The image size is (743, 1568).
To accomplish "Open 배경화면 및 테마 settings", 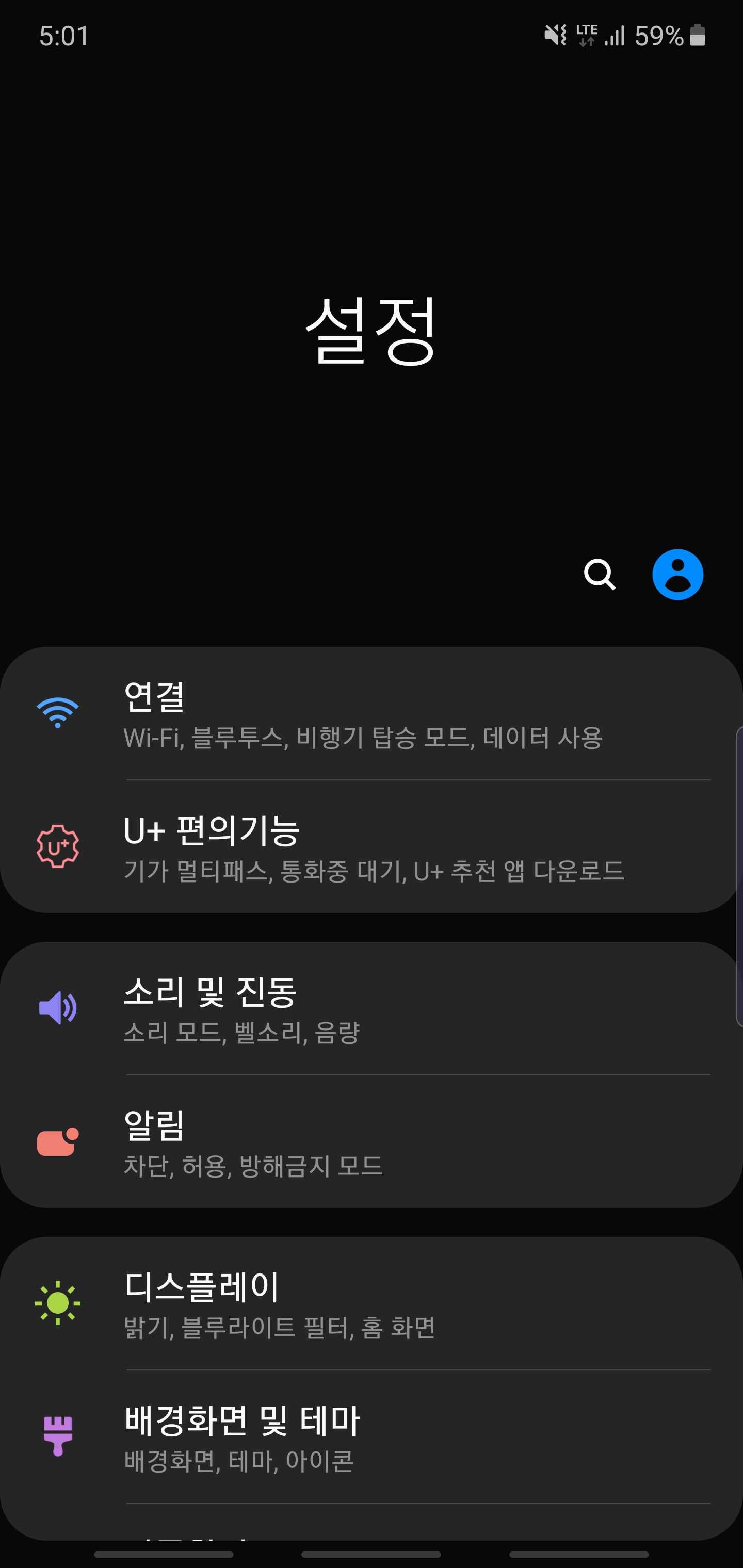I will pyautogui.click(x=372, y=1437).
